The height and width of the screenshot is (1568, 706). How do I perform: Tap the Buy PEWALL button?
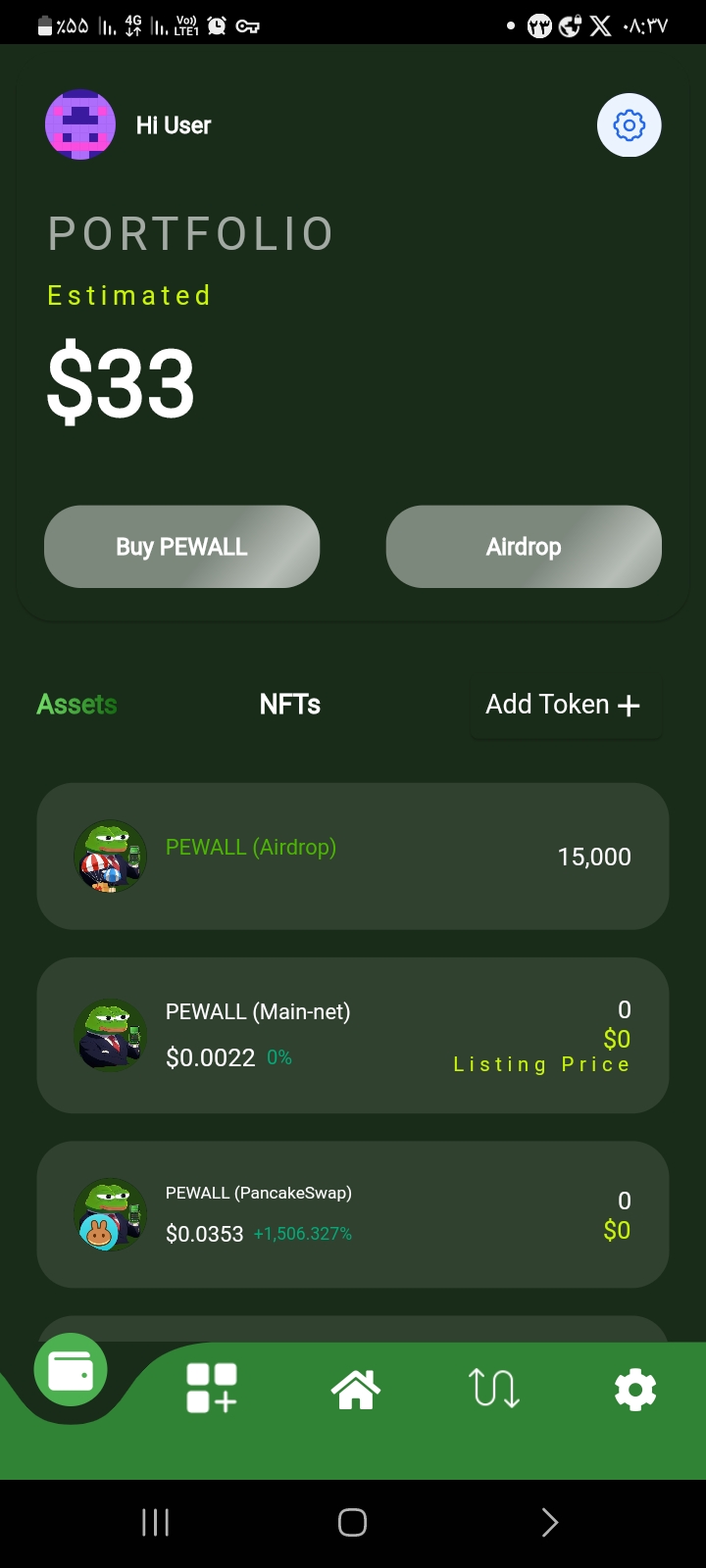click(x=181, y=547)
